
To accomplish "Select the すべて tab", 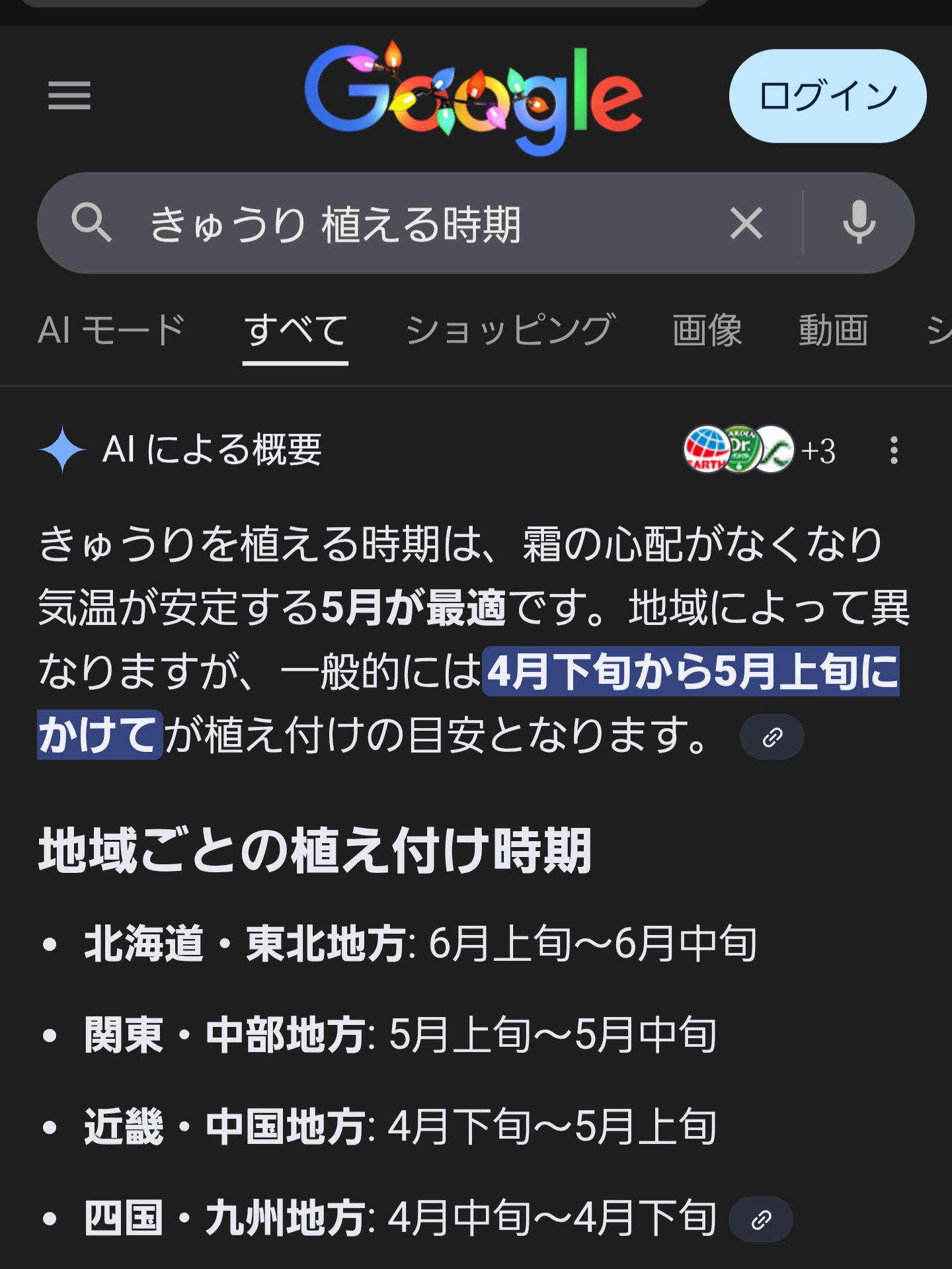I will tap(295, 330).
